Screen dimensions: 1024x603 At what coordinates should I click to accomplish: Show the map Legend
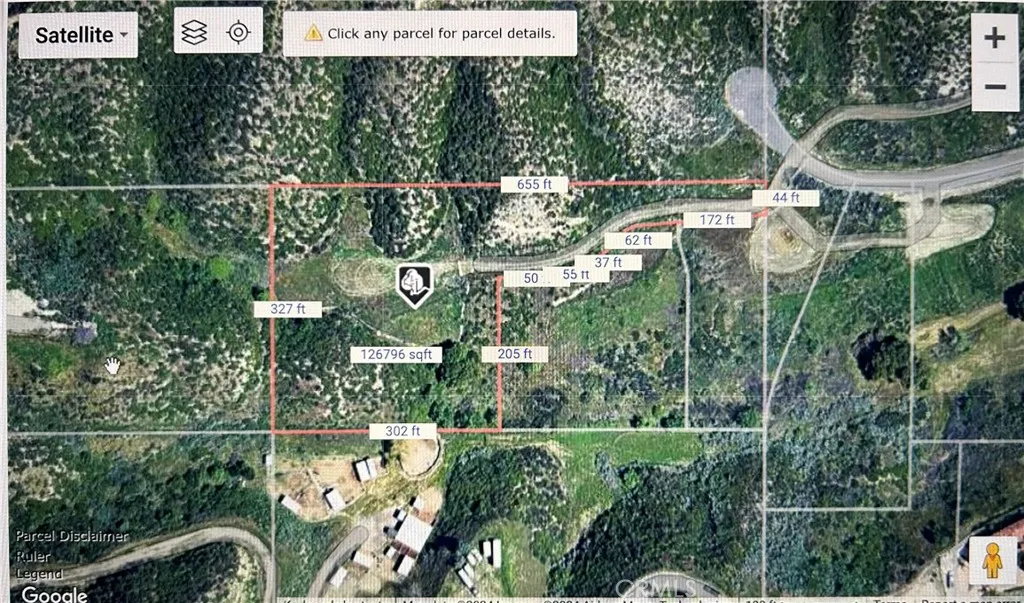pos(38,574)
